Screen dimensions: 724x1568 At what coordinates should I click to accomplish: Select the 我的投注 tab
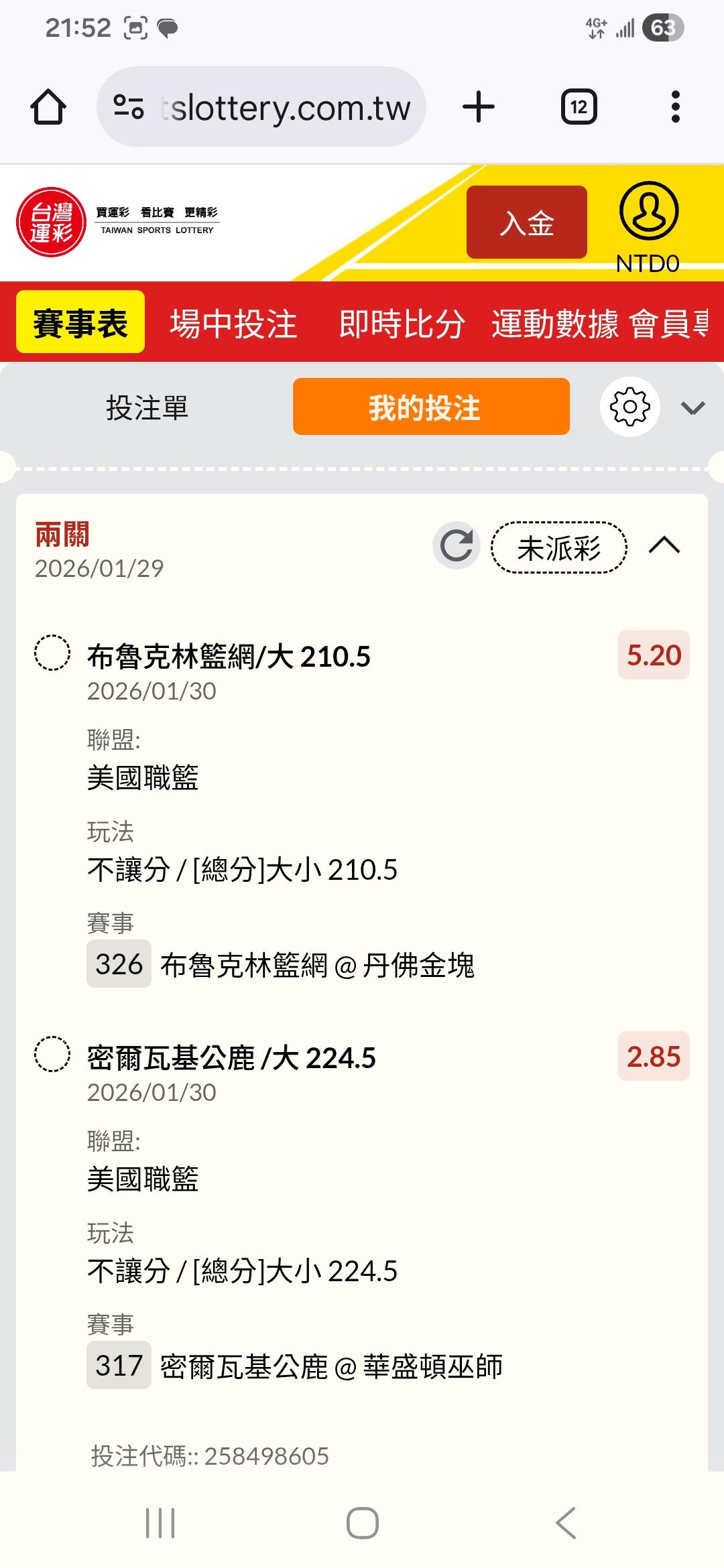[431, 407]
